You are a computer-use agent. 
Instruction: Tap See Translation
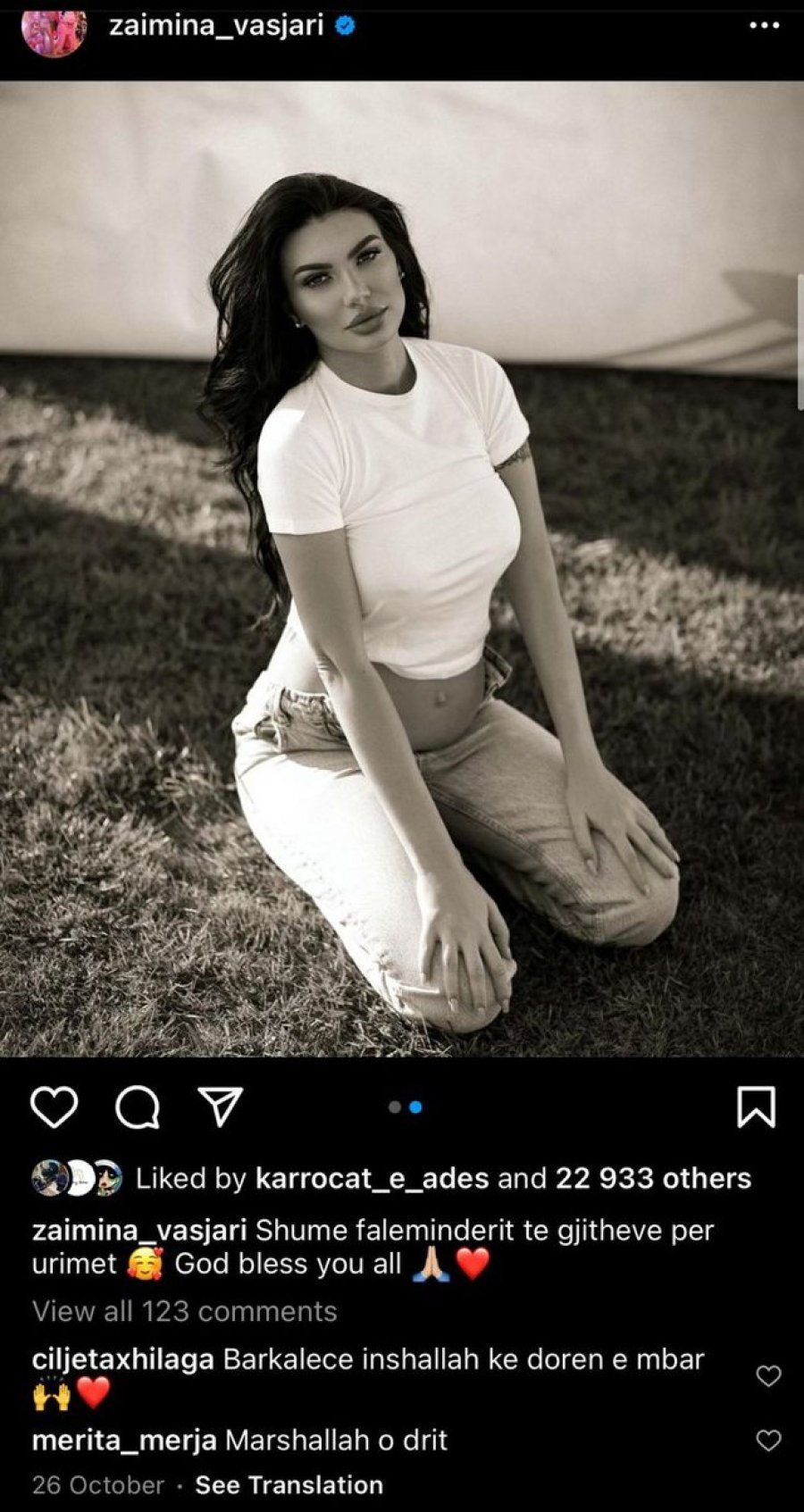pyautogui.click(x=289, y=1485)
